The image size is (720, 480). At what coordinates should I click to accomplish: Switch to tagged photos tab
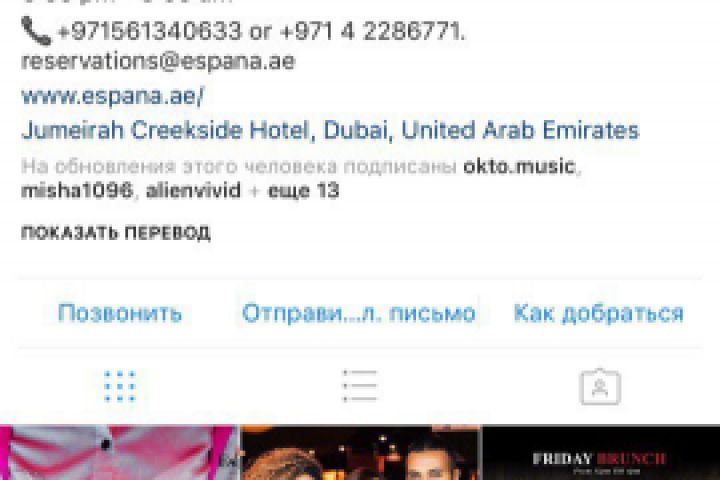click(x=600, y=386)
